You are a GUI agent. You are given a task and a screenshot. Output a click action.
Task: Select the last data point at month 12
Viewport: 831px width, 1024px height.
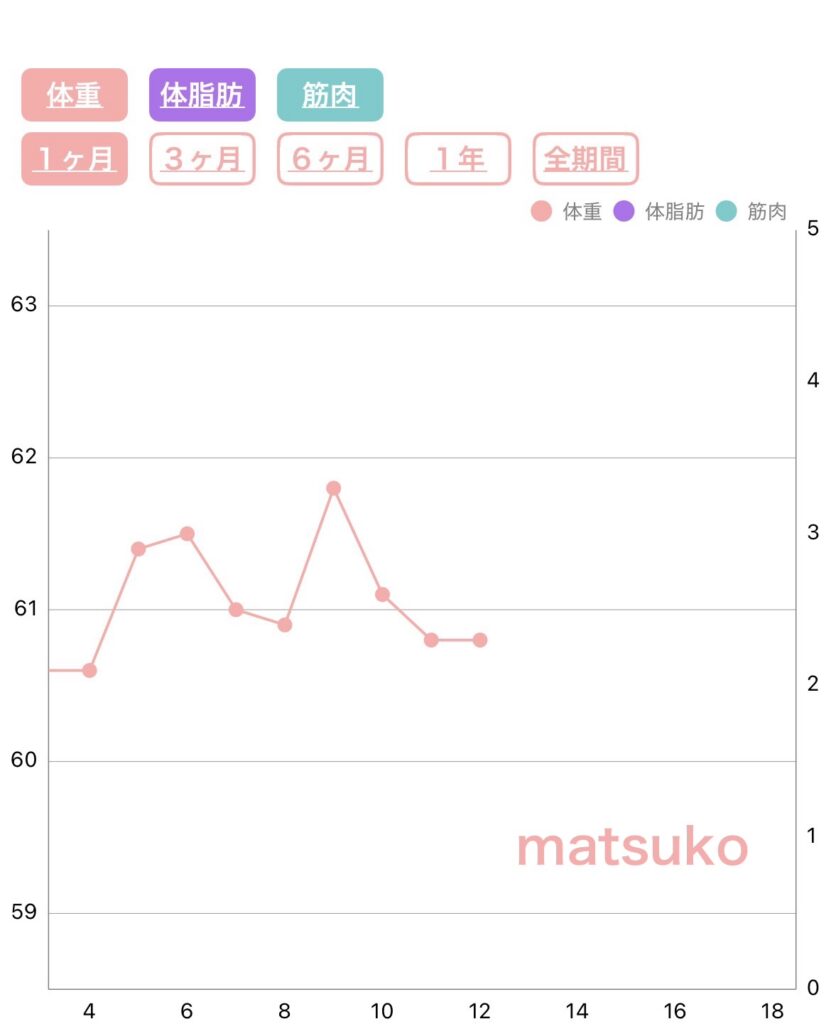481,638
